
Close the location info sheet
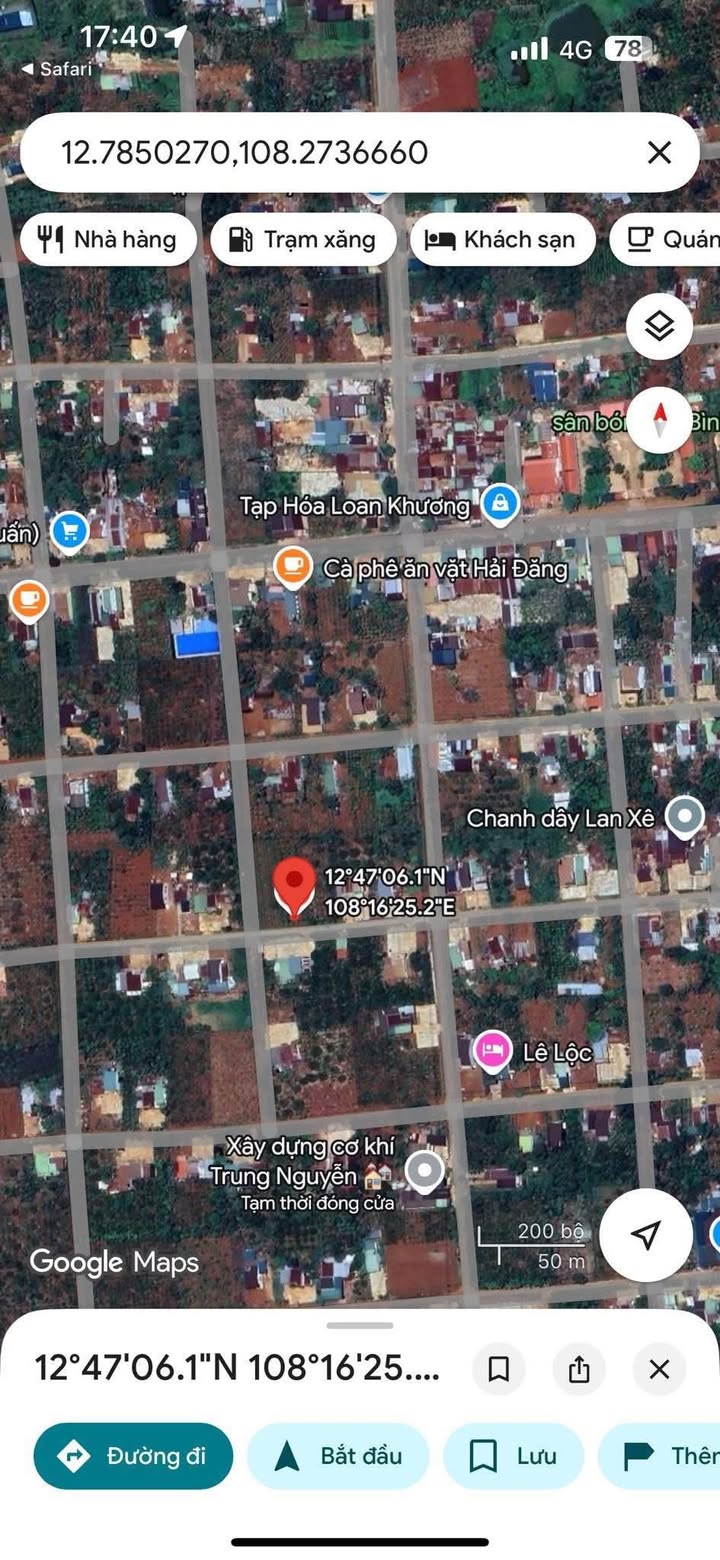click(x=659, y=1369)
